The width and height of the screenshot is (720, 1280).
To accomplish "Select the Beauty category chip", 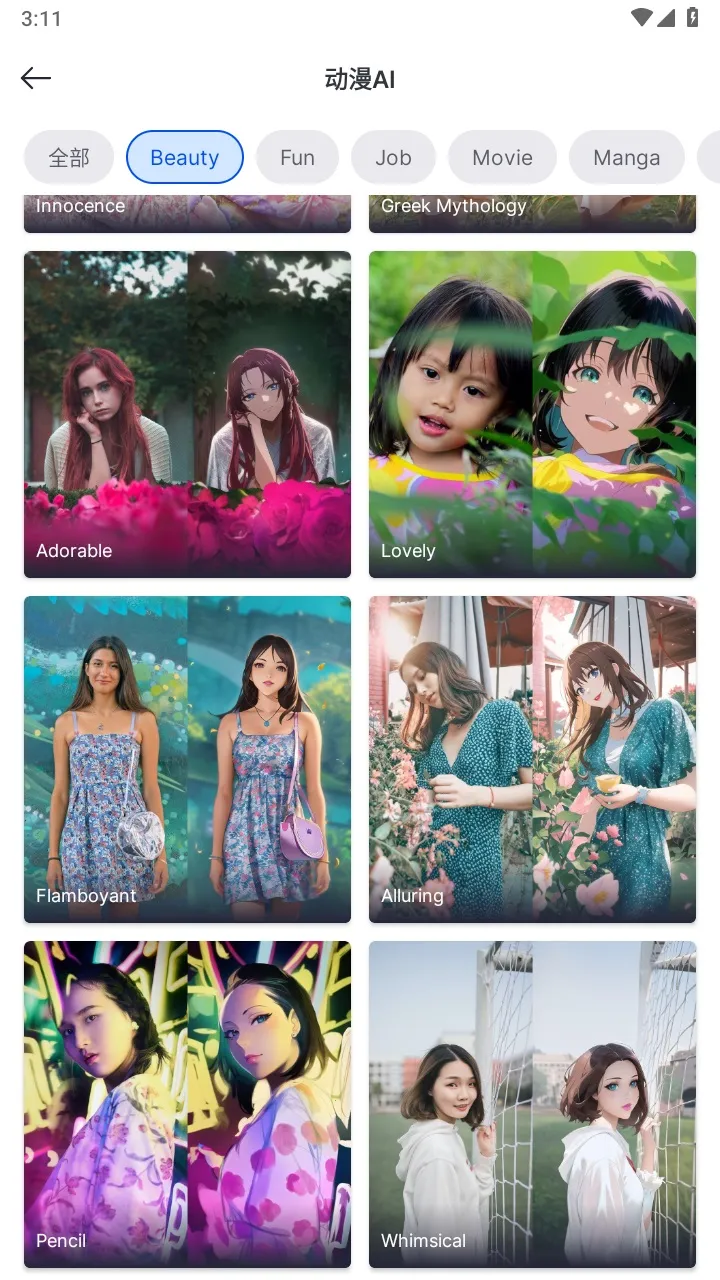I will tap(185, 158).
